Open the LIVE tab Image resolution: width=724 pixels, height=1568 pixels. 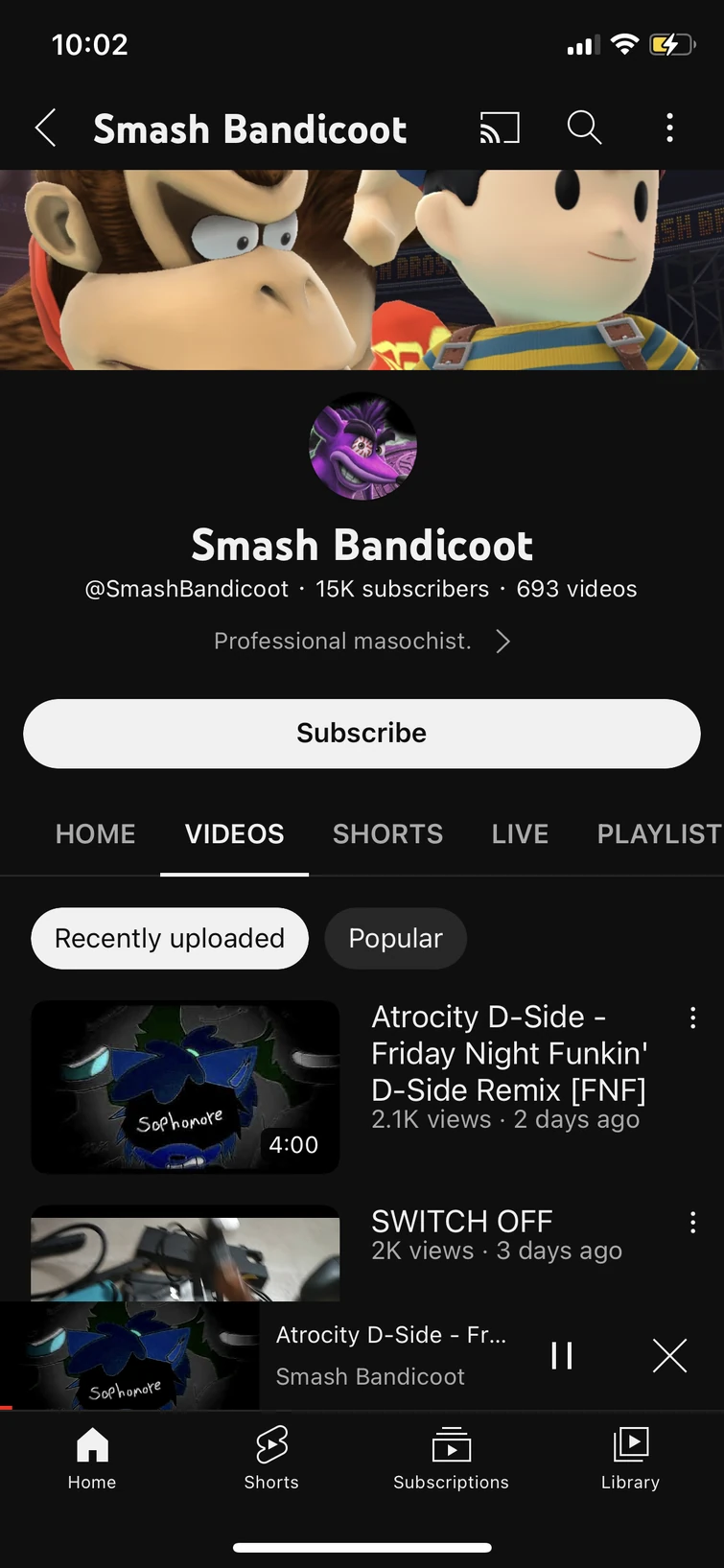[x=519, y=833]
